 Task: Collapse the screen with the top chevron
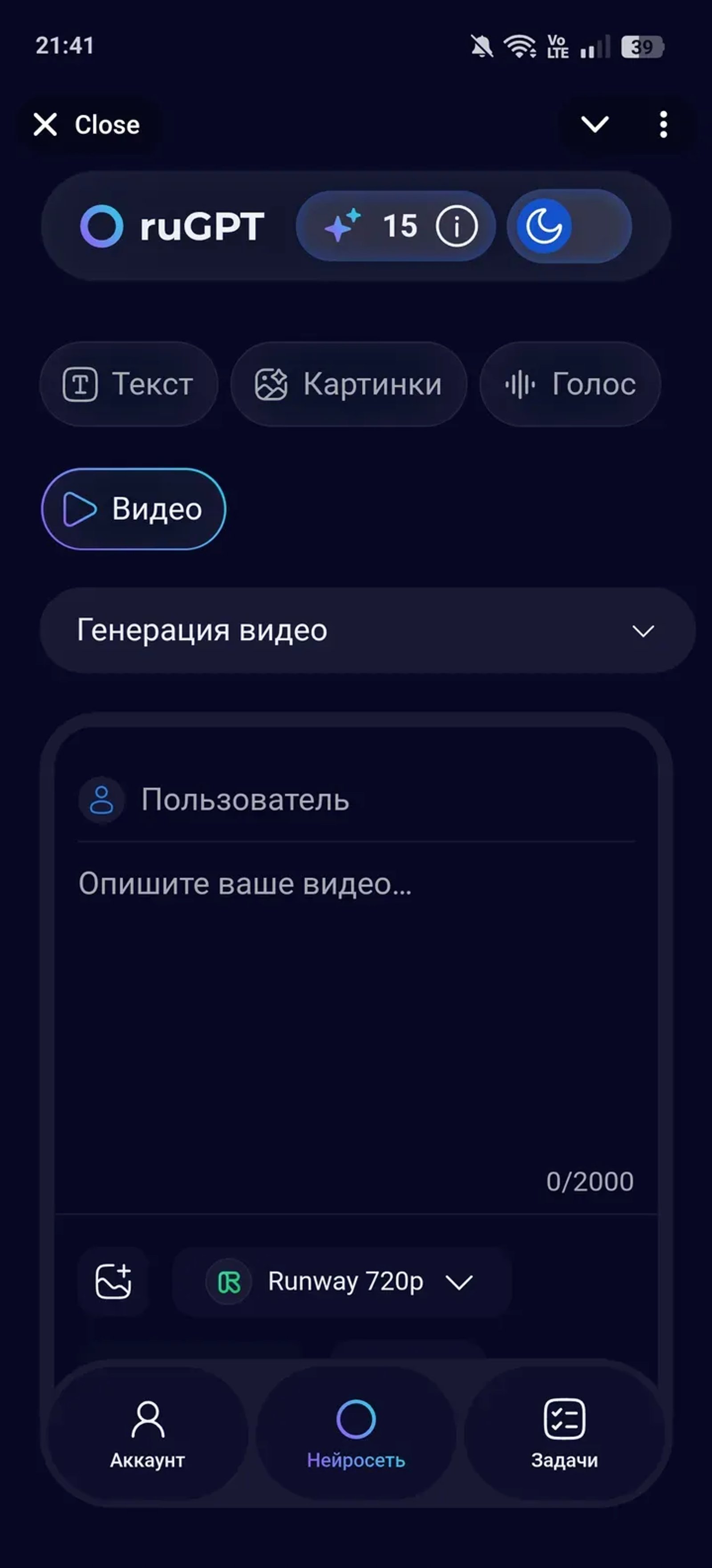[595, 124]
